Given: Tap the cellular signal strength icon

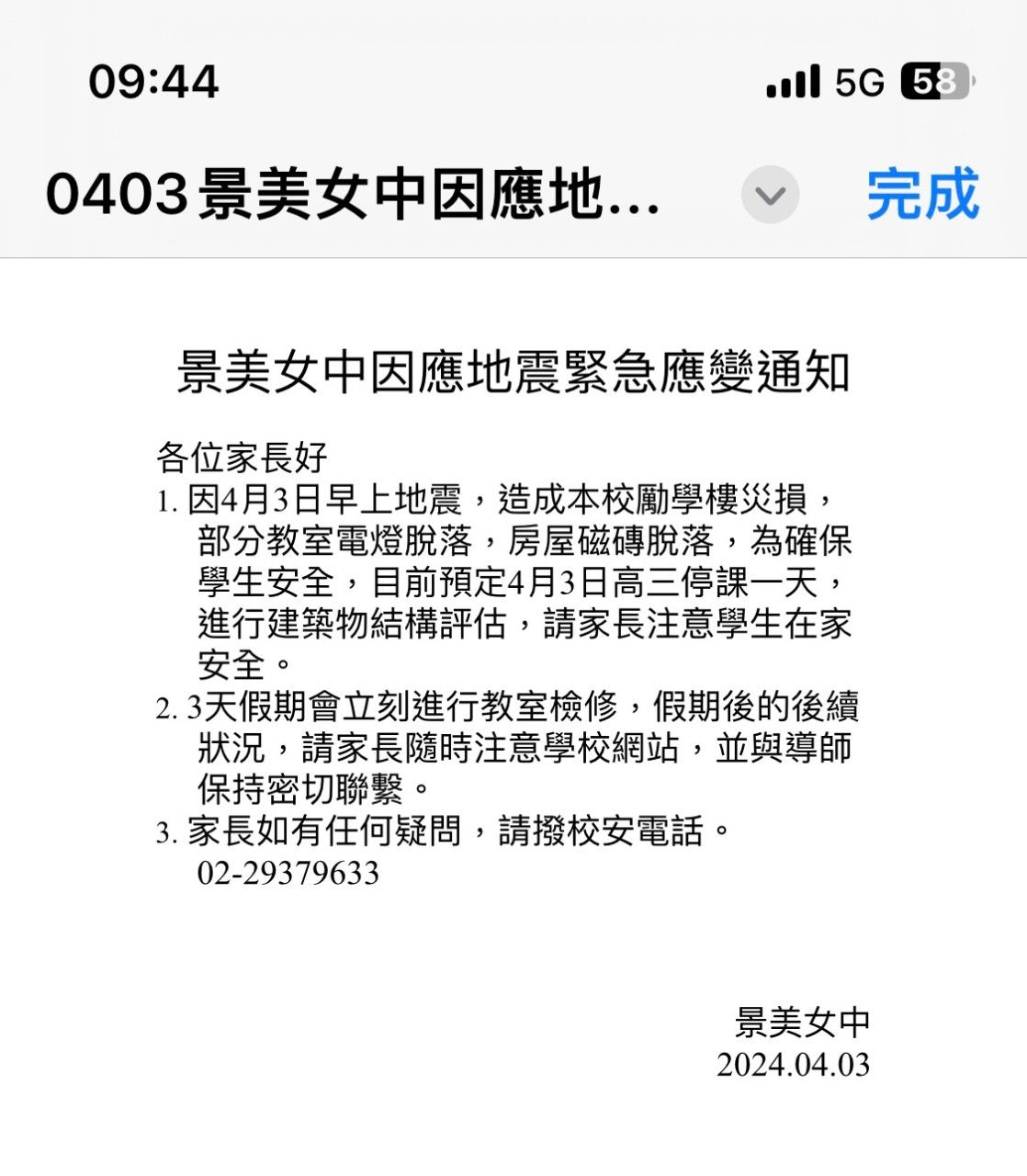Looking at the screenshot, I should point(792,82).
